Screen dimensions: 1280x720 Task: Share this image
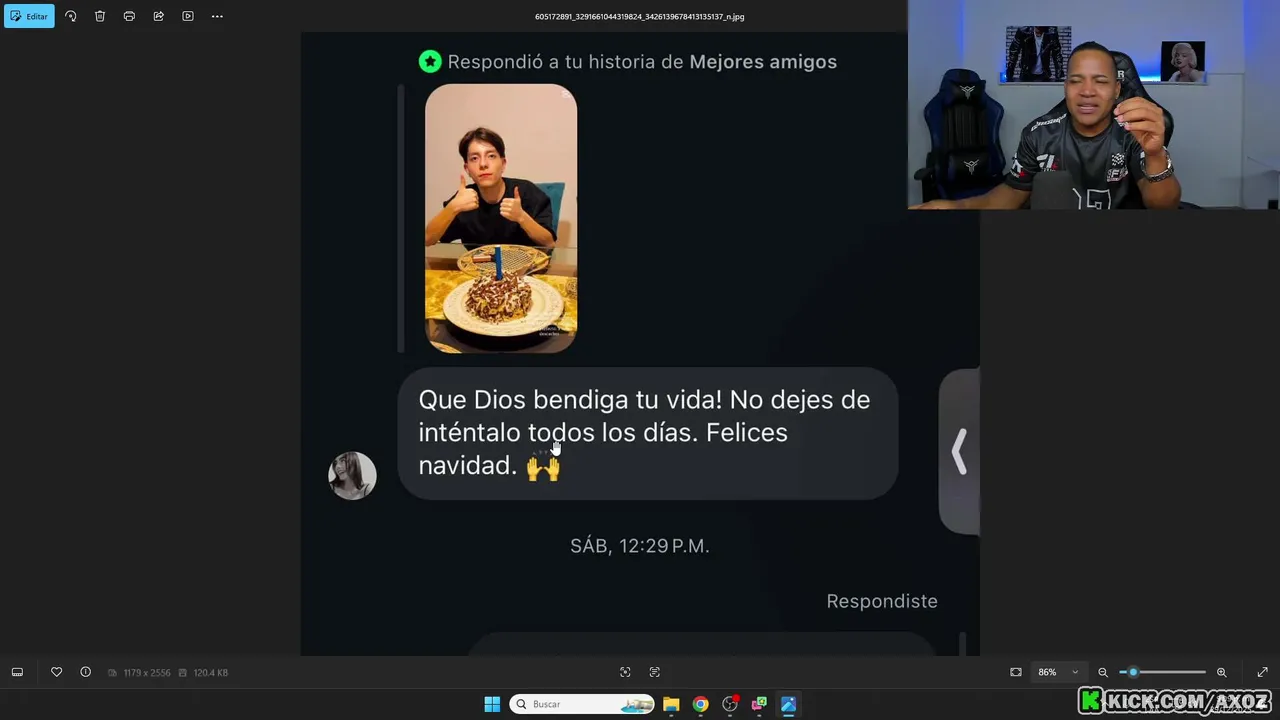[158, 16]
